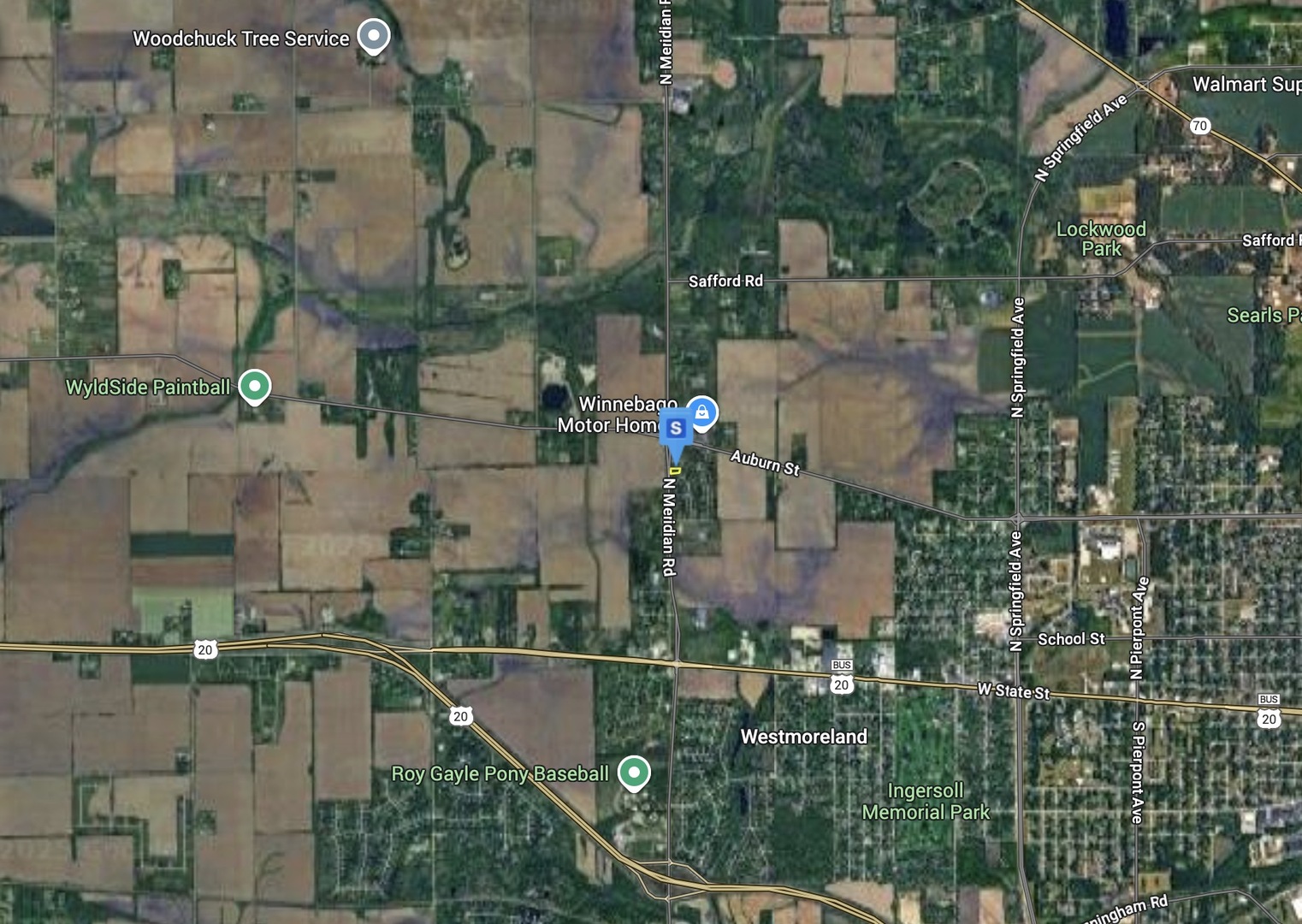The image size is (1302, 924).
Task: Open the Roy Gayle Pony Baseball pin
Action: click(633, 772)
